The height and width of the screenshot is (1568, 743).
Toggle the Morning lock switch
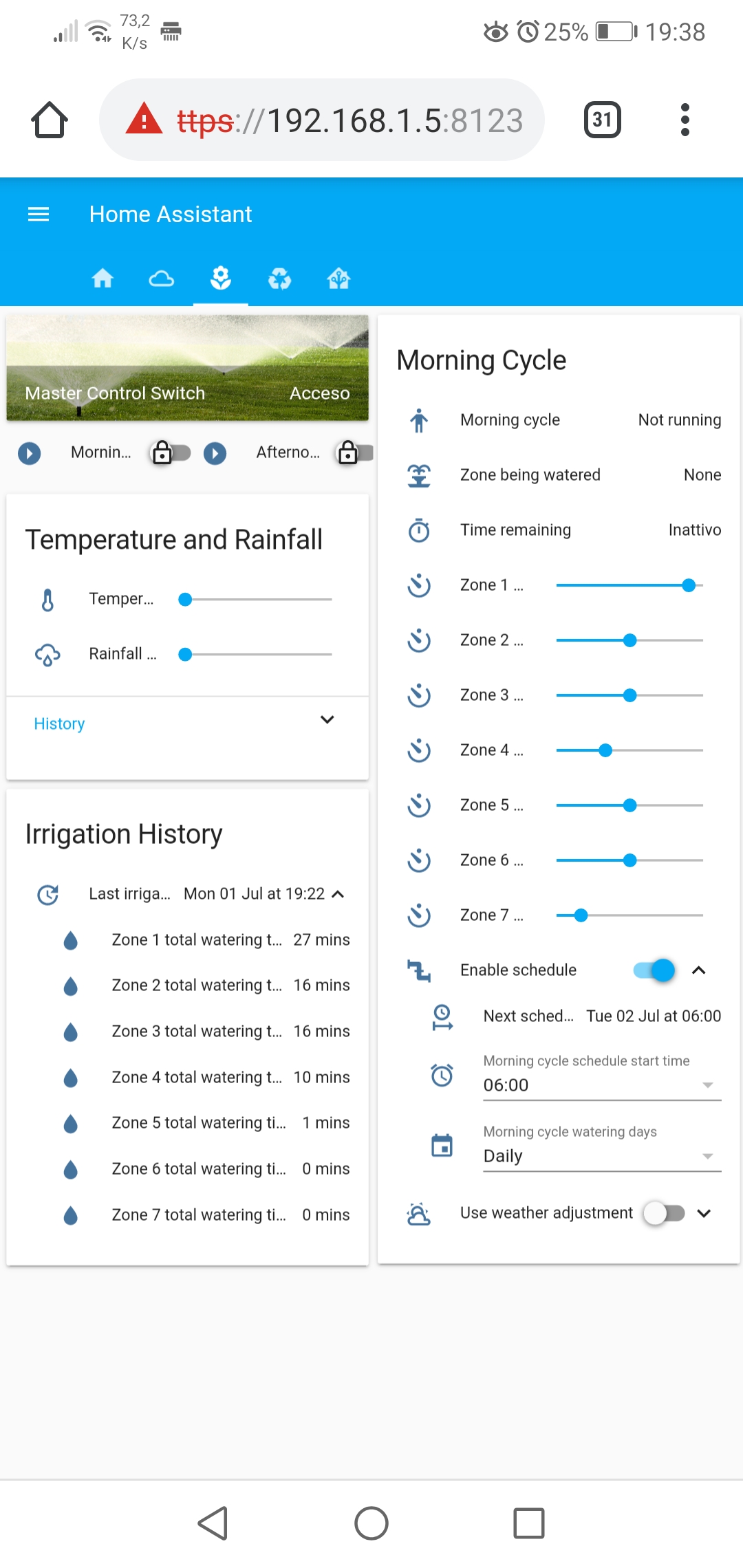(171, 453)
